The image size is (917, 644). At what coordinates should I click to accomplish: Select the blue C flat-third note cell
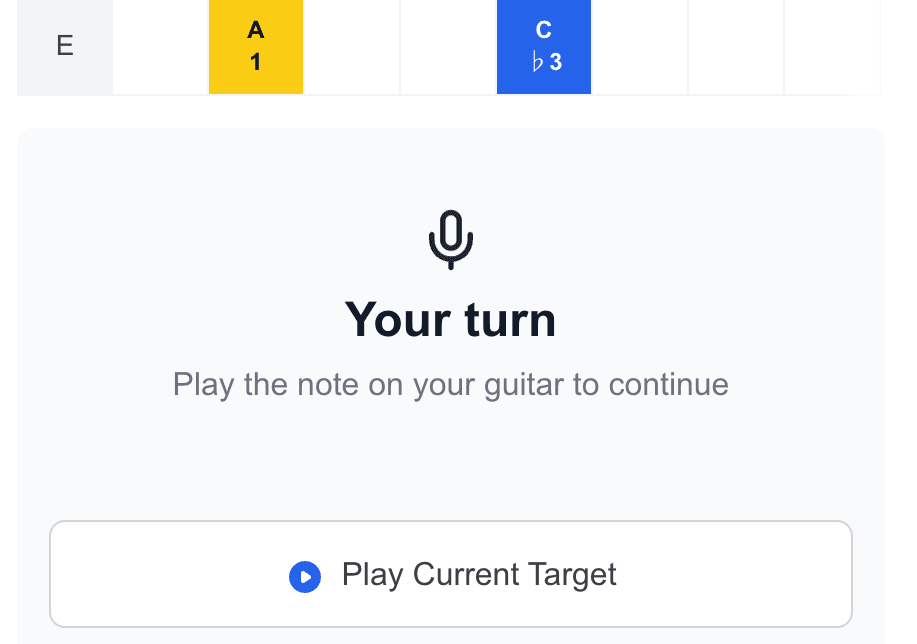(544, 47)
